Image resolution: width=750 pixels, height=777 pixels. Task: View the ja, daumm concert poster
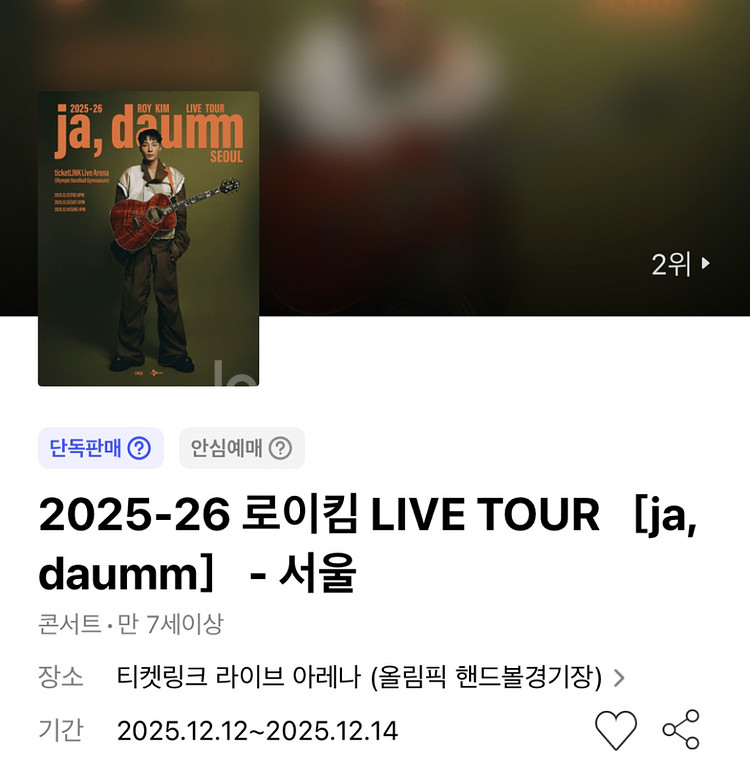coord(148,238)
